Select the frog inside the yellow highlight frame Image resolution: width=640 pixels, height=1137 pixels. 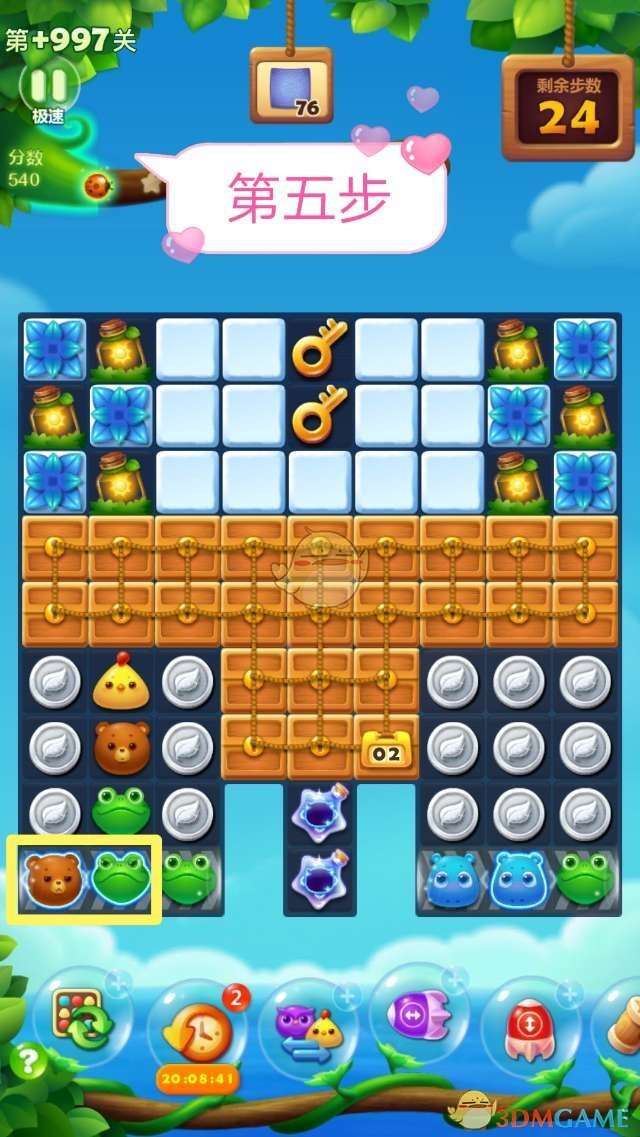pyautogui.click(x=120, y=877)
